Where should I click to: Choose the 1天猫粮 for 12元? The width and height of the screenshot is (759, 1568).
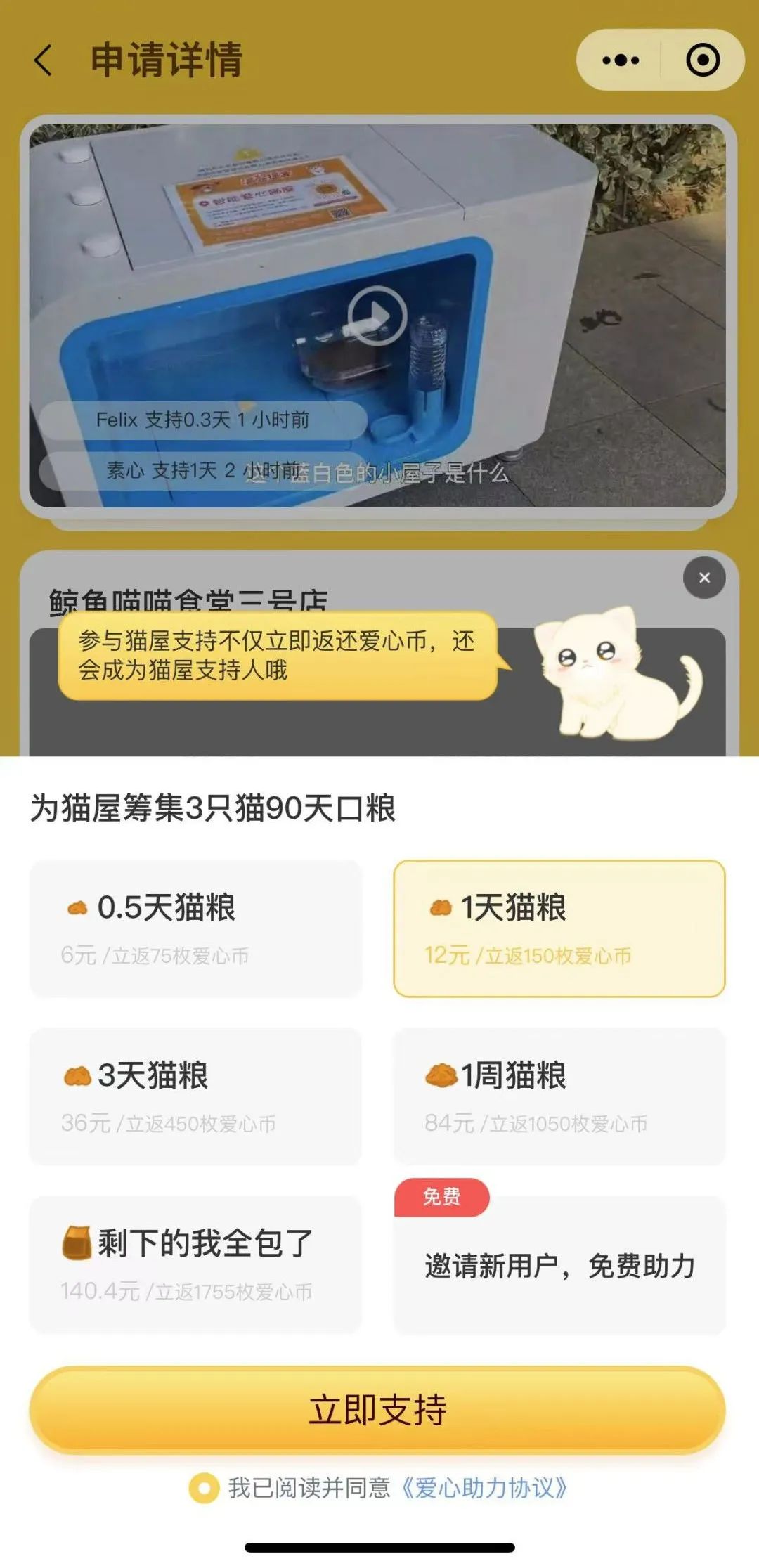pos(559,928)
